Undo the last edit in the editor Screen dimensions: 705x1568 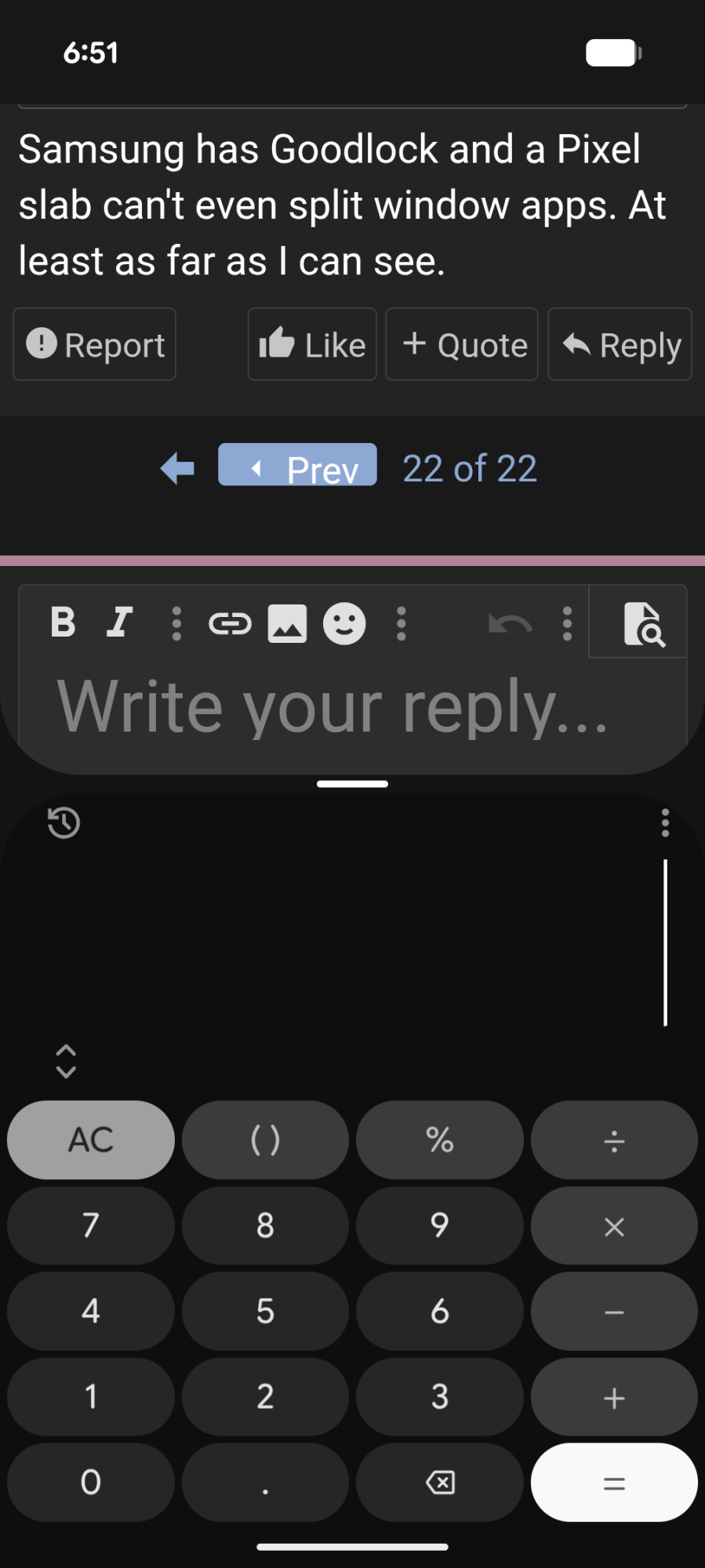point(508,622)
